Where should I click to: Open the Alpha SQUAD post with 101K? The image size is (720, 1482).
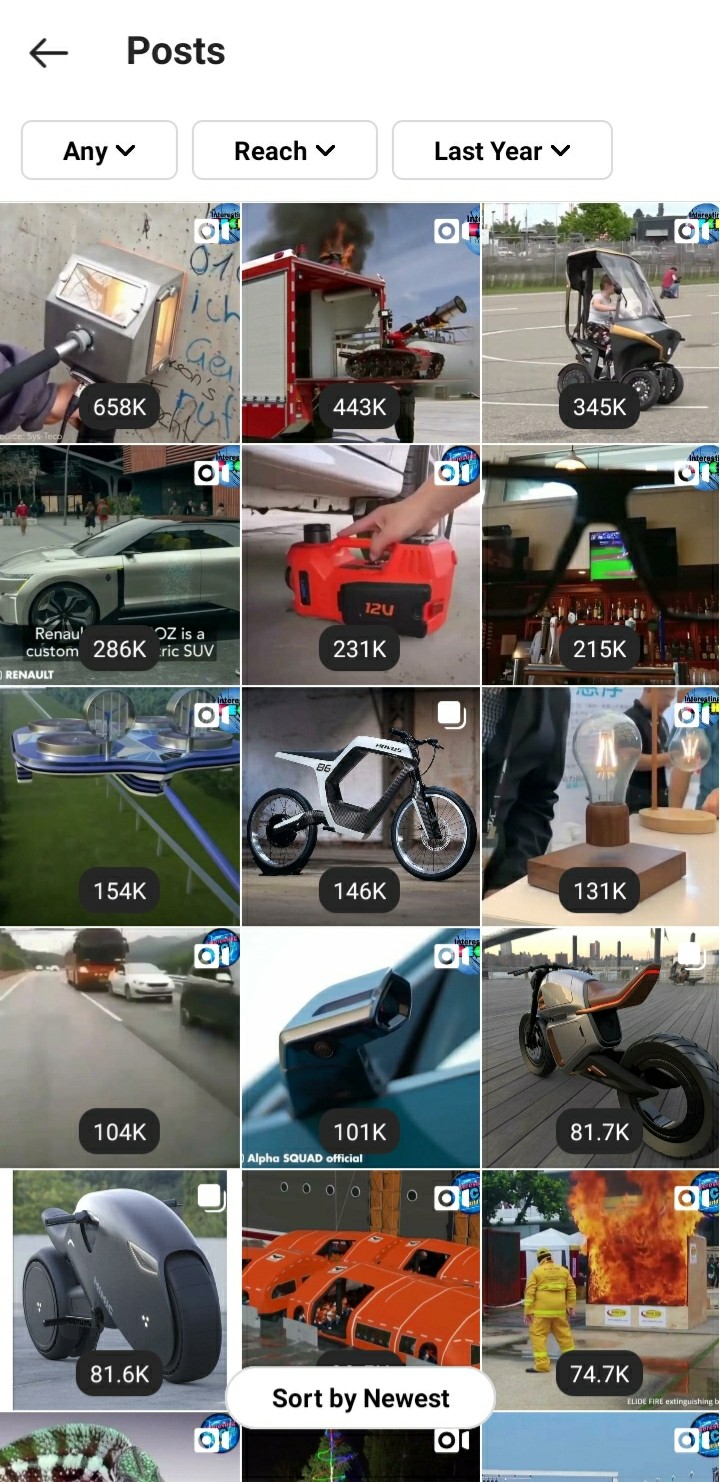click(360, 1047)
